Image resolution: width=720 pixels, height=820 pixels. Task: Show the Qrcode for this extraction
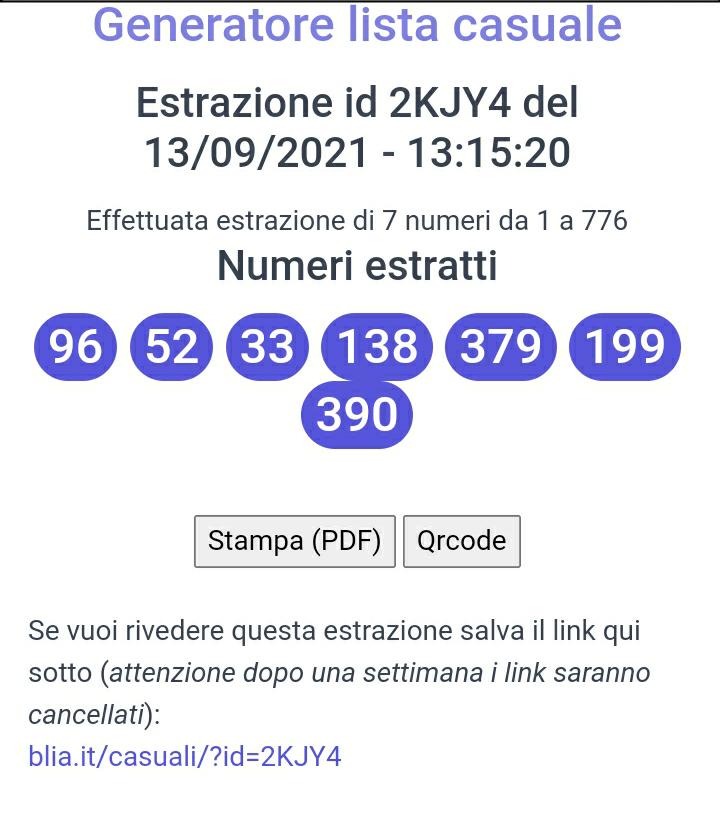point(461,541)
